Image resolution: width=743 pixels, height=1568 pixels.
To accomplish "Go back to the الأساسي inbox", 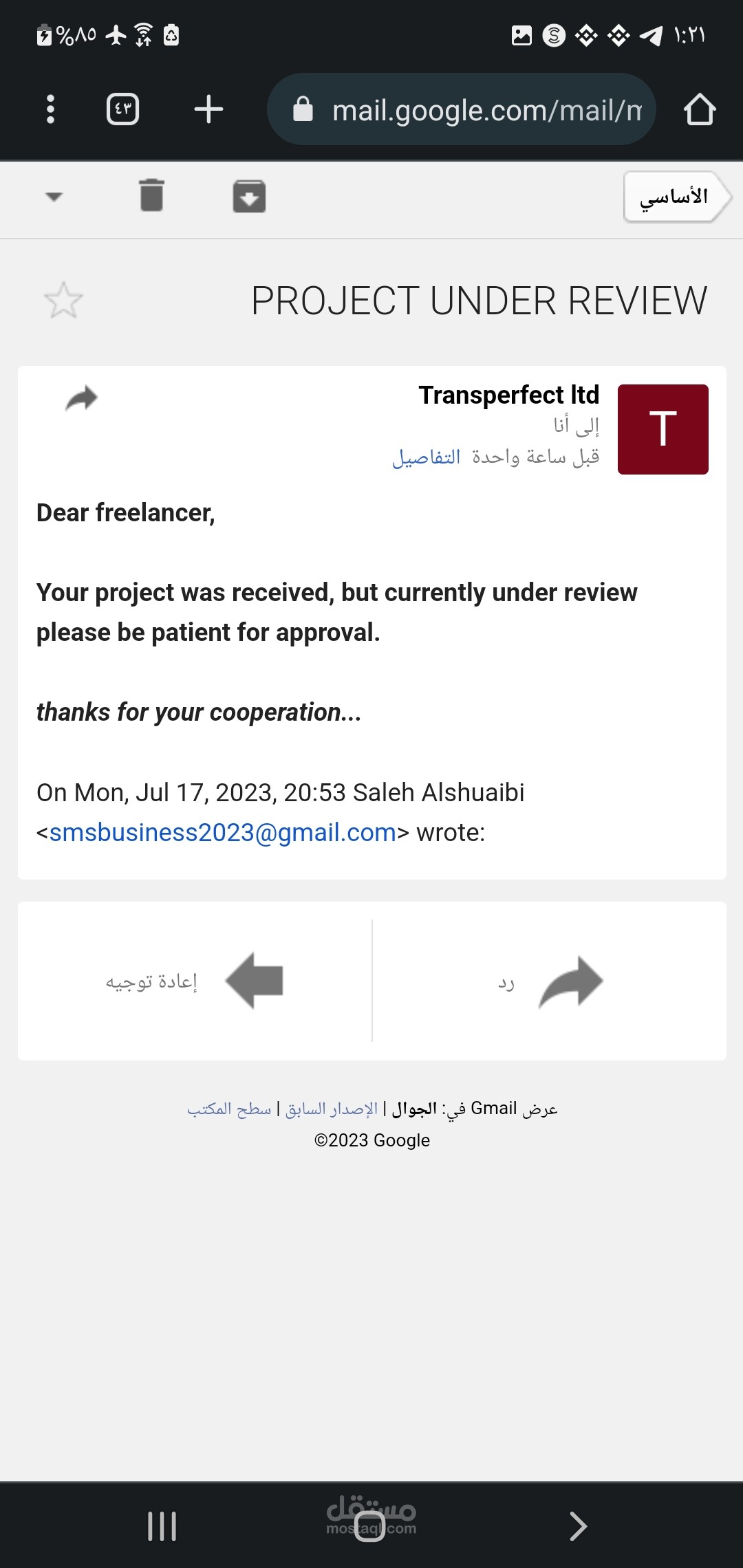I will click(x=678, y=197).
